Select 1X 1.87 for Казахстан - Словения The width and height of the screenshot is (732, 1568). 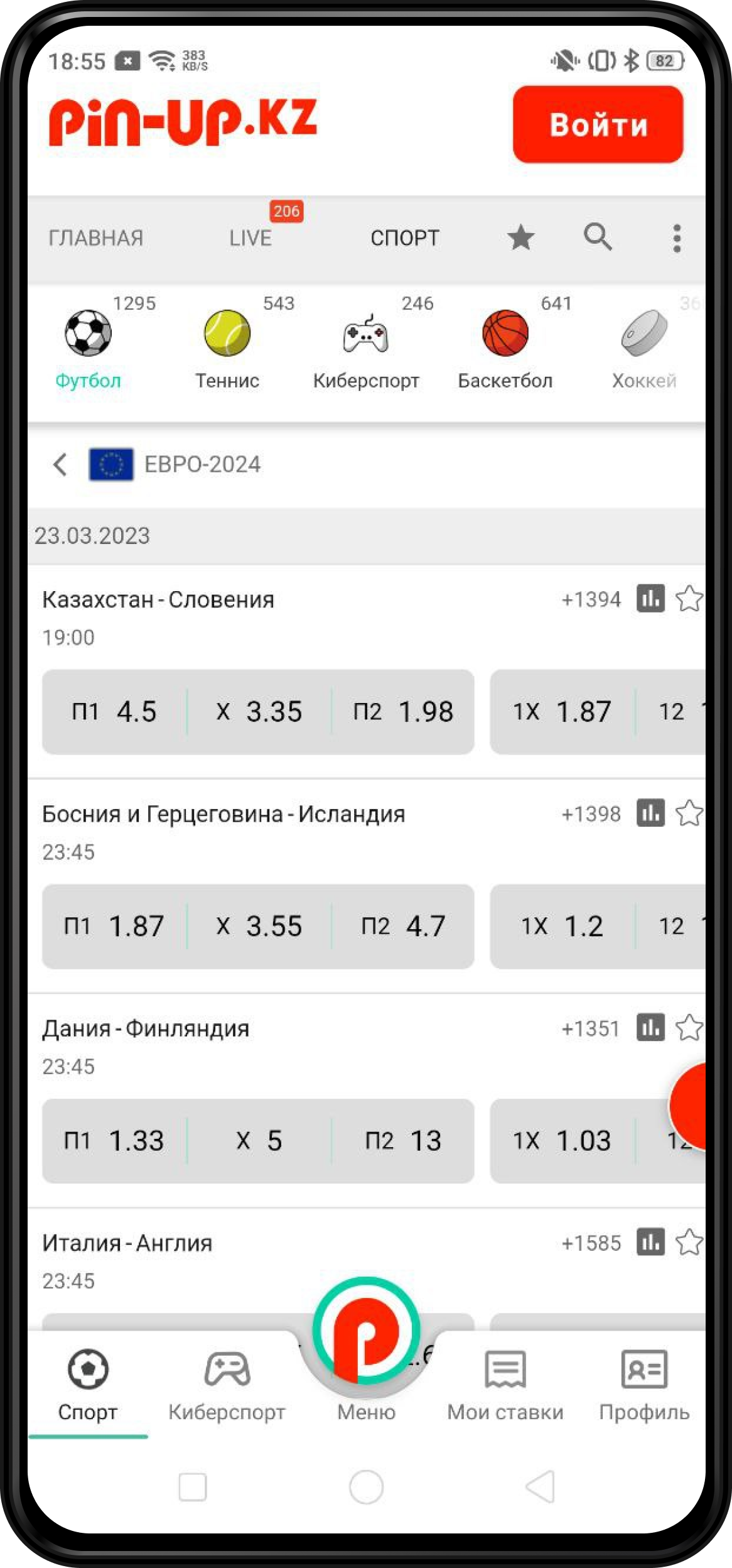(x=562, y=712)
